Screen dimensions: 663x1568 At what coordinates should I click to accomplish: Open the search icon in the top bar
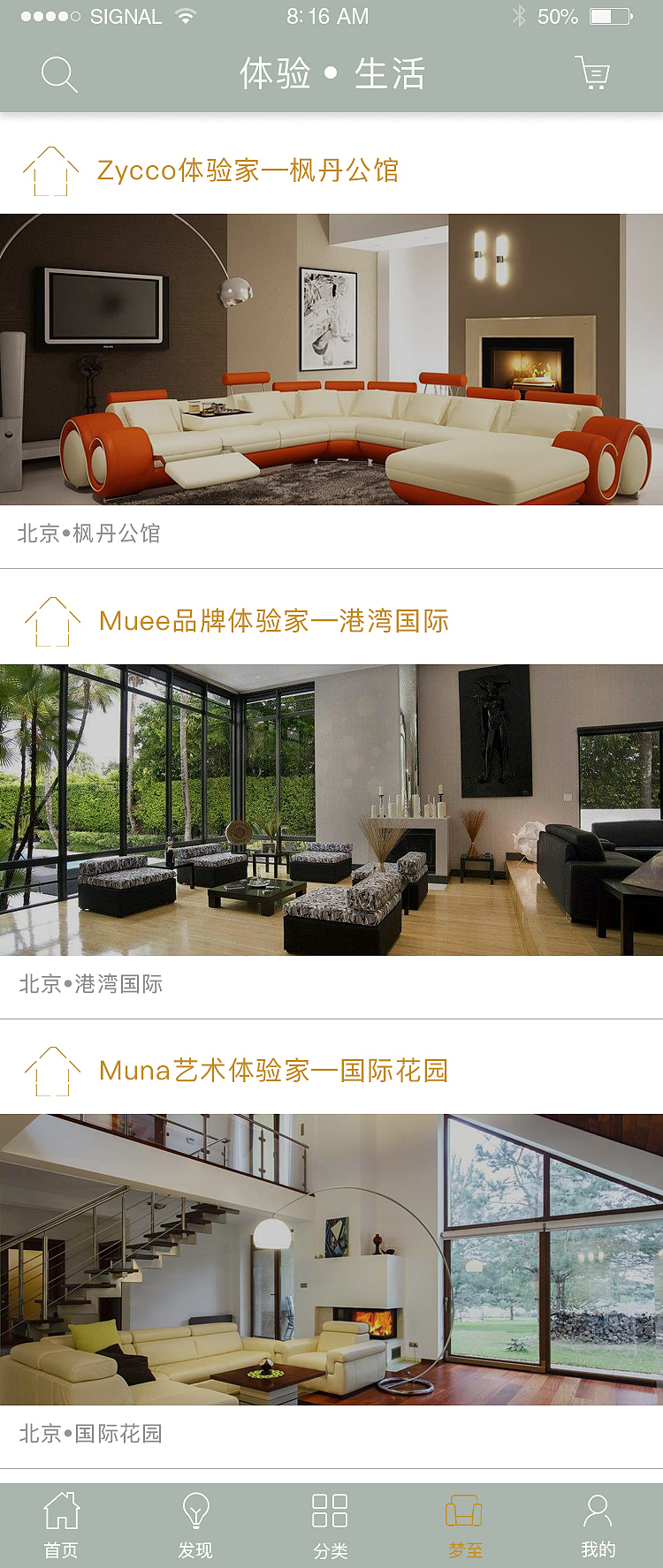tap(58, 74)
